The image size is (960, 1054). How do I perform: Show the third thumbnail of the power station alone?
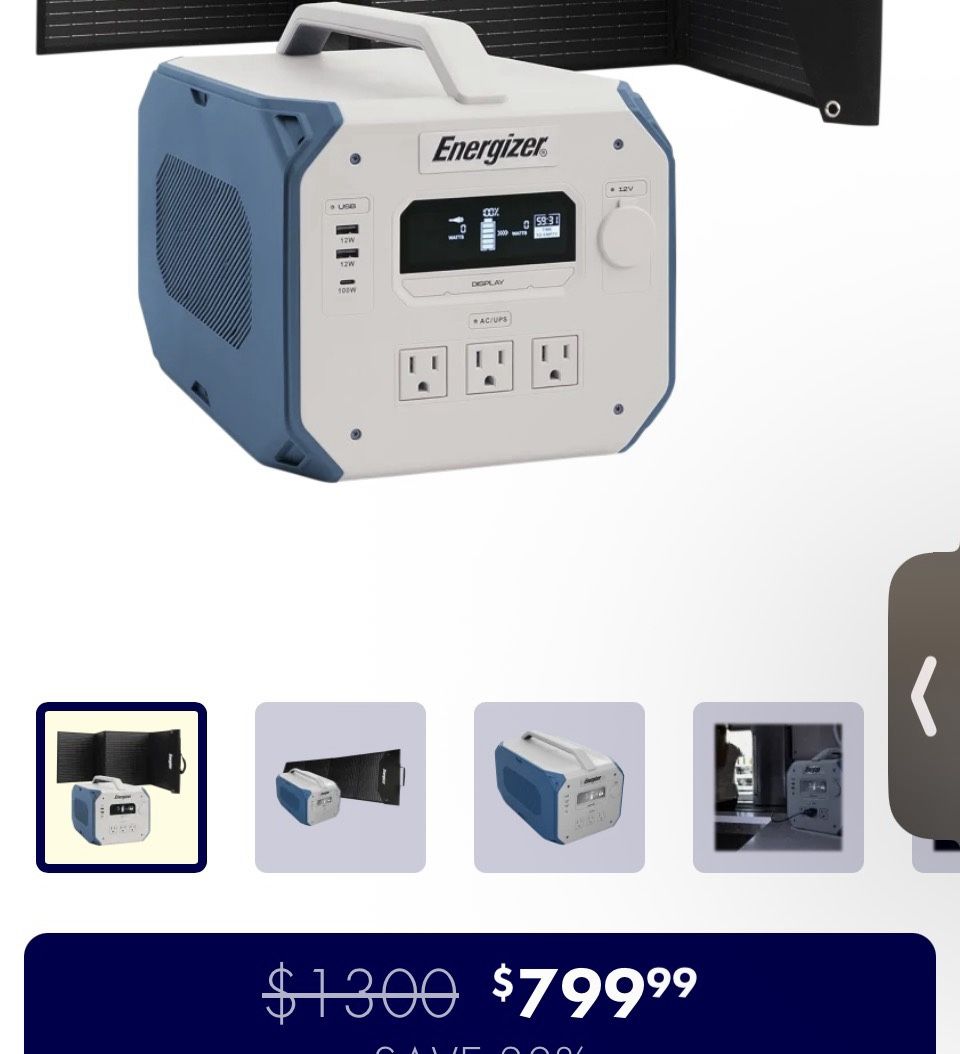tap(559, 787)
